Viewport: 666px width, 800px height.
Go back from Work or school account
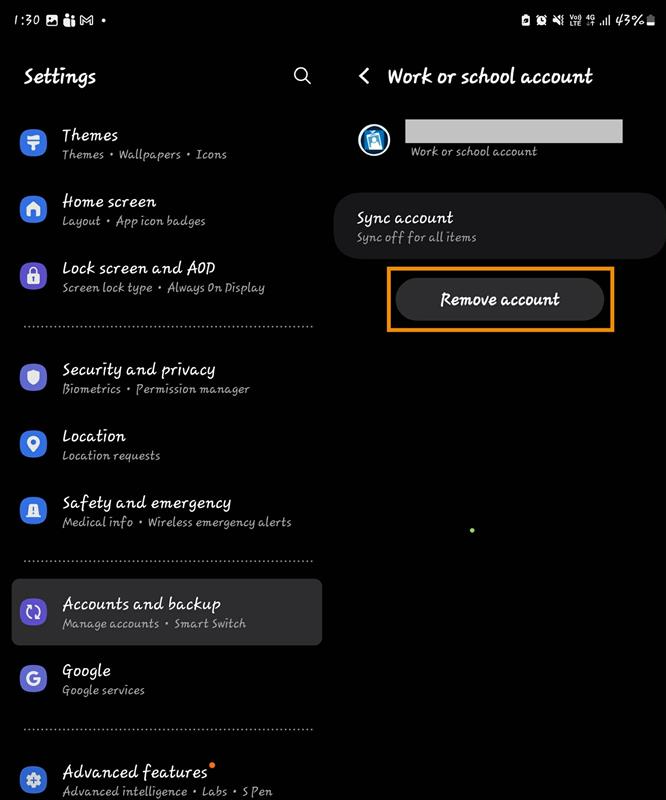(x=364, y=76)
